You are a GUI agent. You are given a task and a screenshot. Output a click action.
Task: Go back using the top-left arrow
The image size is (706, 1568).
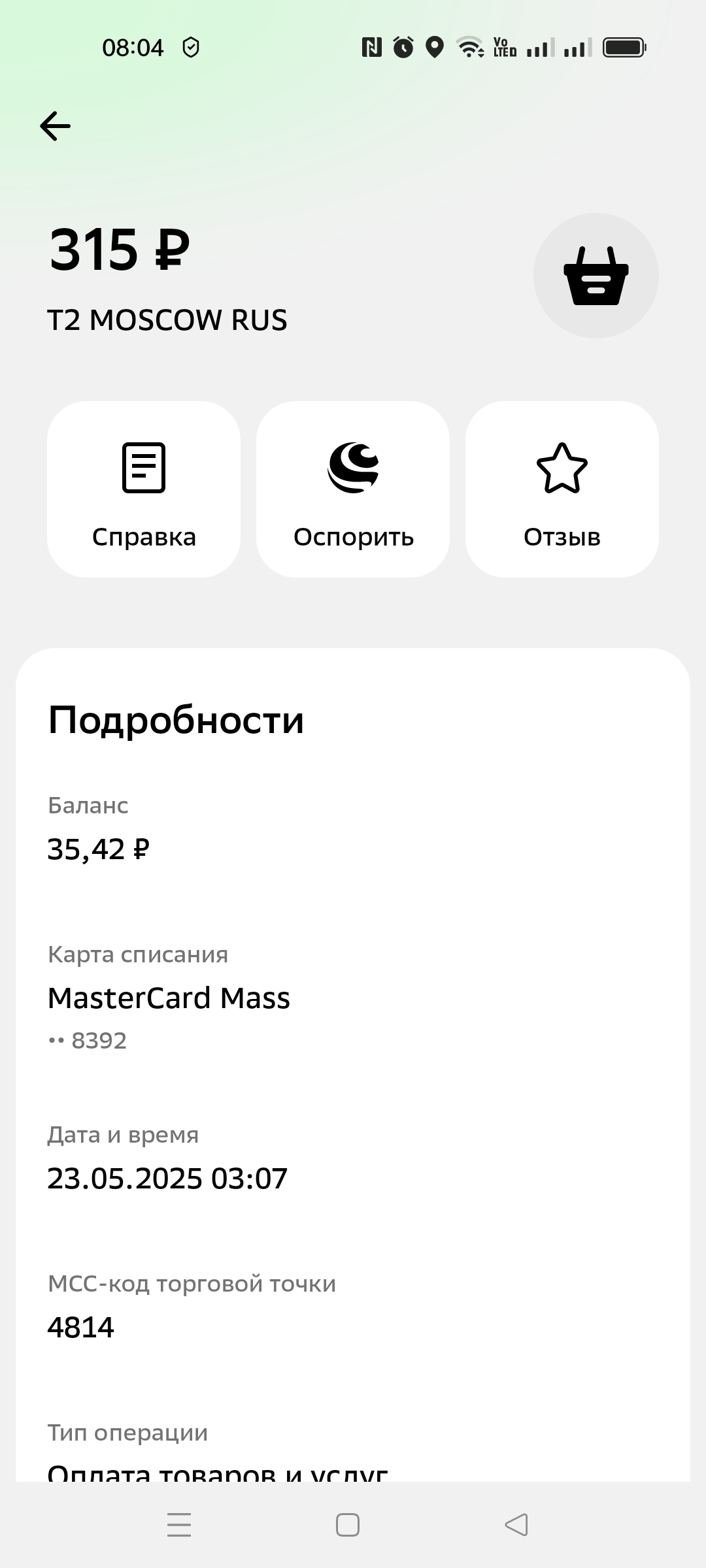coord(55,125)
